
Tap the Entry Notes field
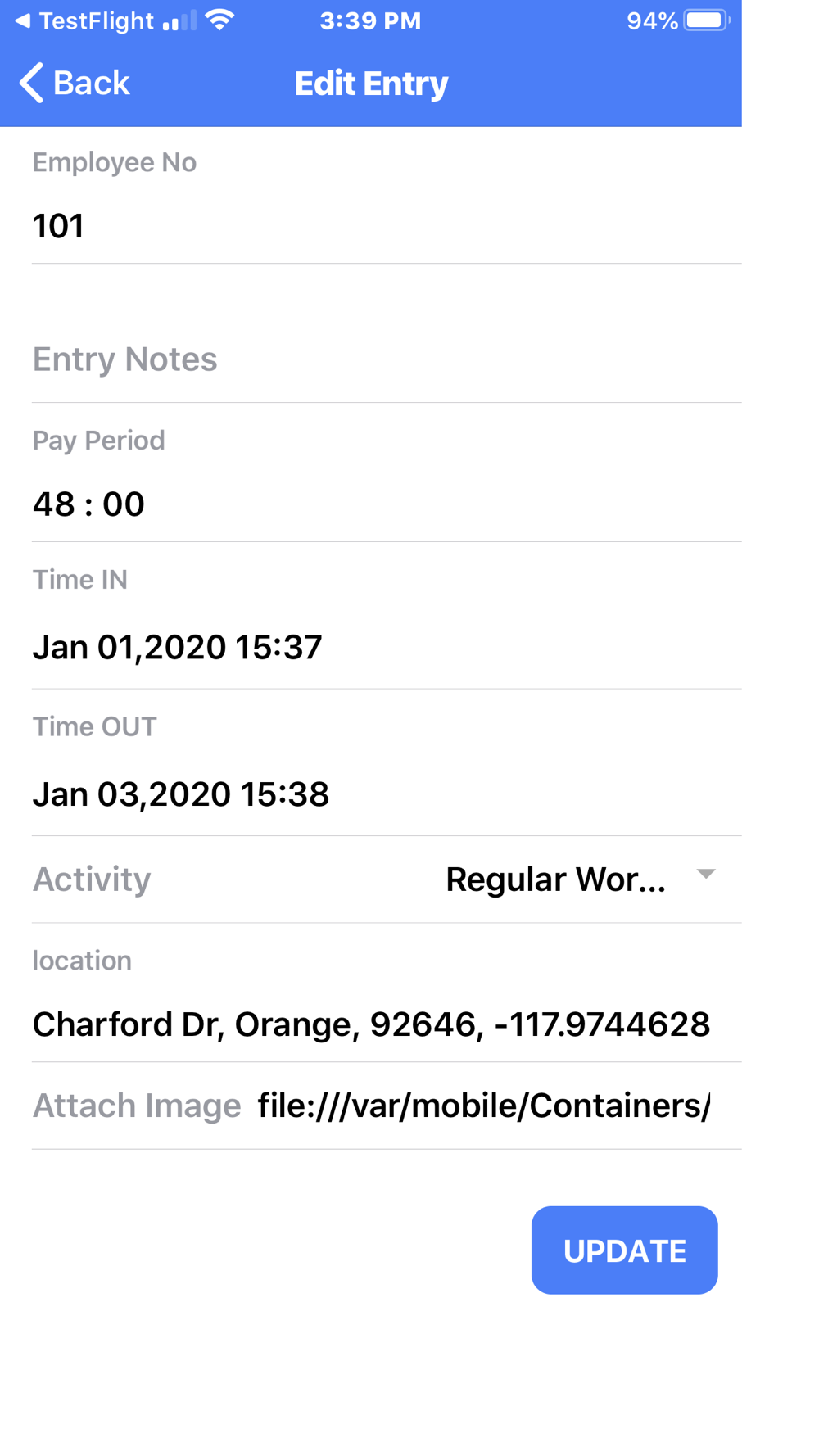pos(387,359)
